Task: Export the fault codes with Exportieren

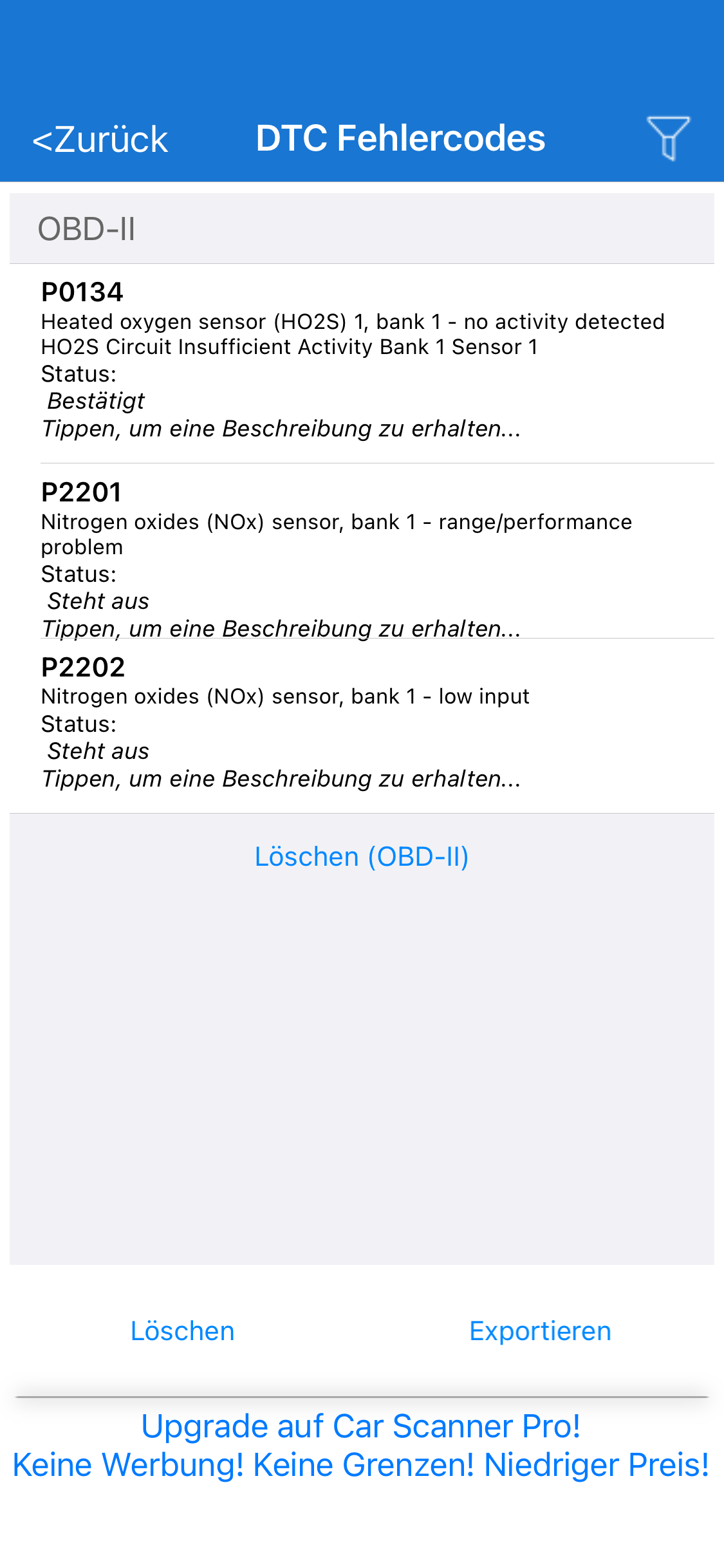Action: tap(540, 1331)
